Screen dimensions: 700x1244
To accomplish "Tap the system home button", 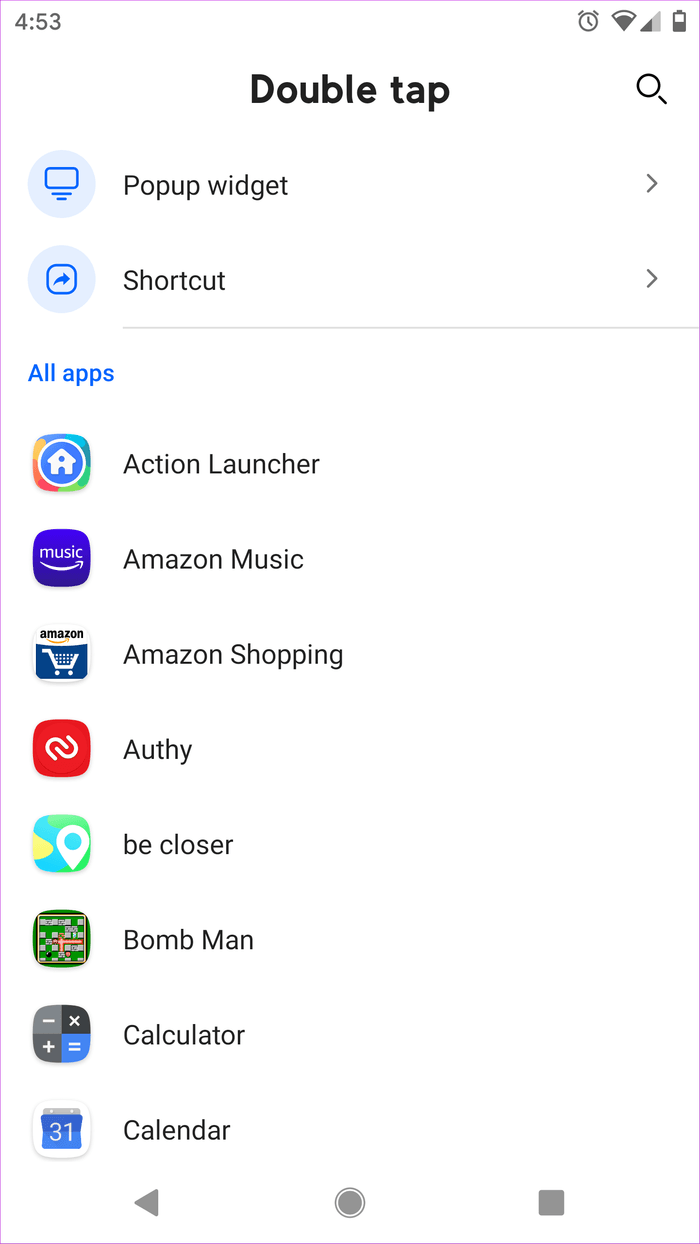I will [x=350, y=1202].
